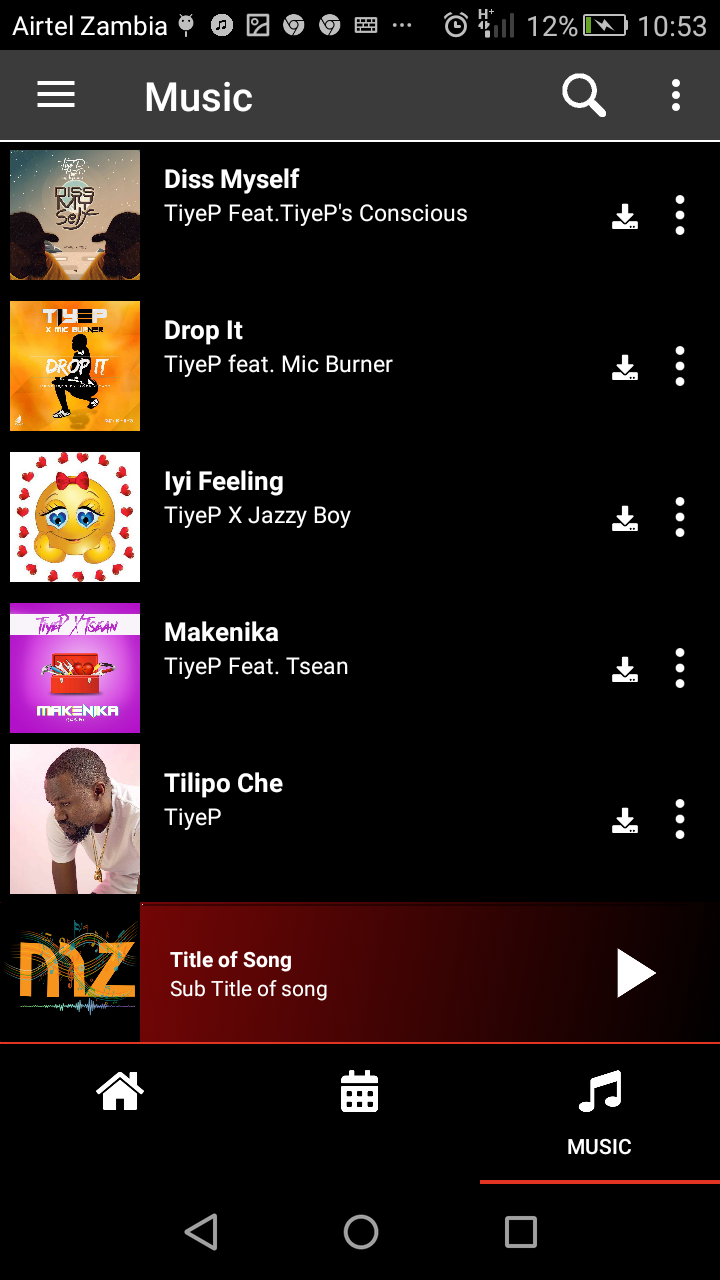The width and height of the screenshot is (720, 1280).
Task: Play Makenika by TiyeP Feat. Tsean
Action: coord(360,668)
